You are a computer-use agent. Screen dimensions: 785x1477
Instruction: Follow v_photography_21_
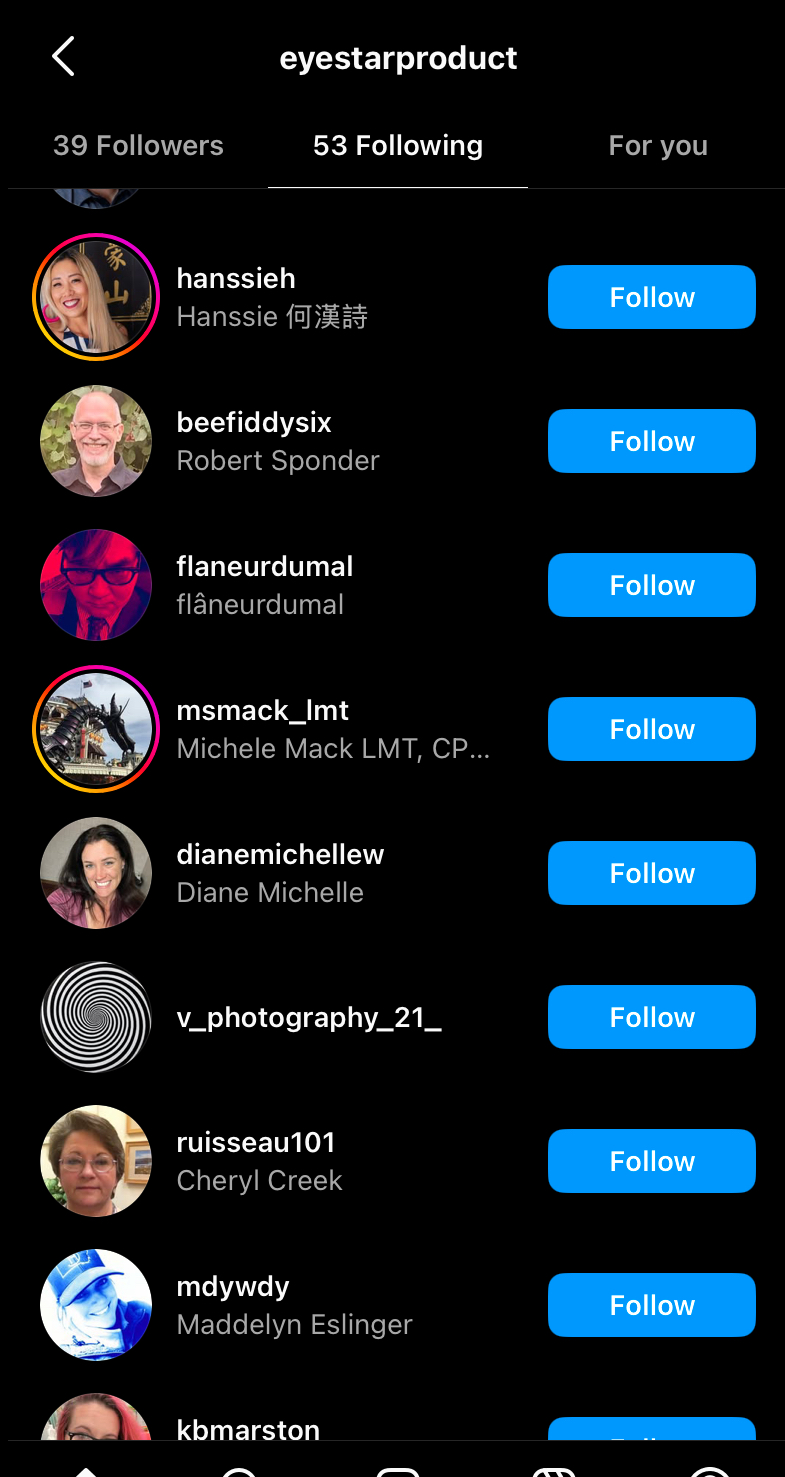652,1017
